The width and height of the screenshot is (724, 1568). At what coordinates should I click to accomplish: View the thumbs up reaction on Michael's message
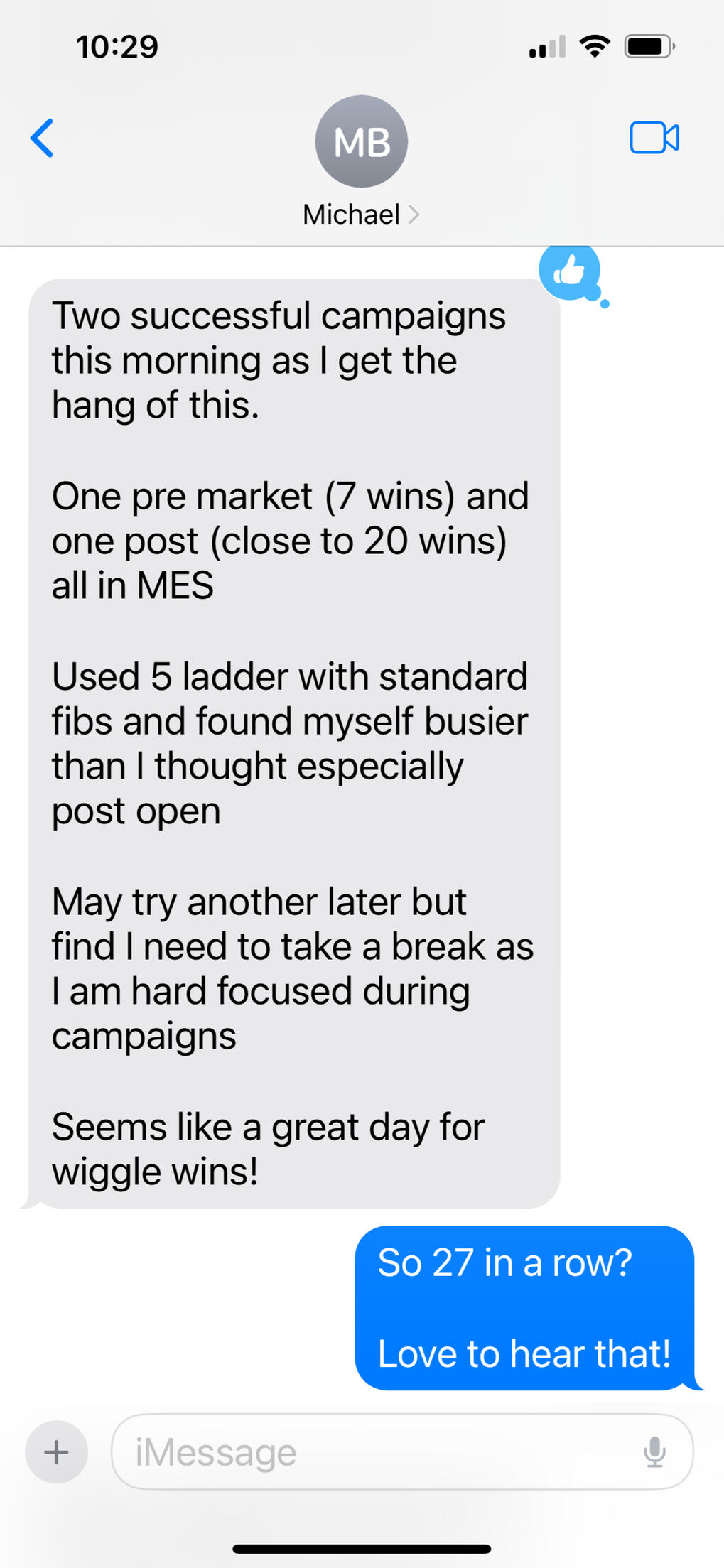570,271
